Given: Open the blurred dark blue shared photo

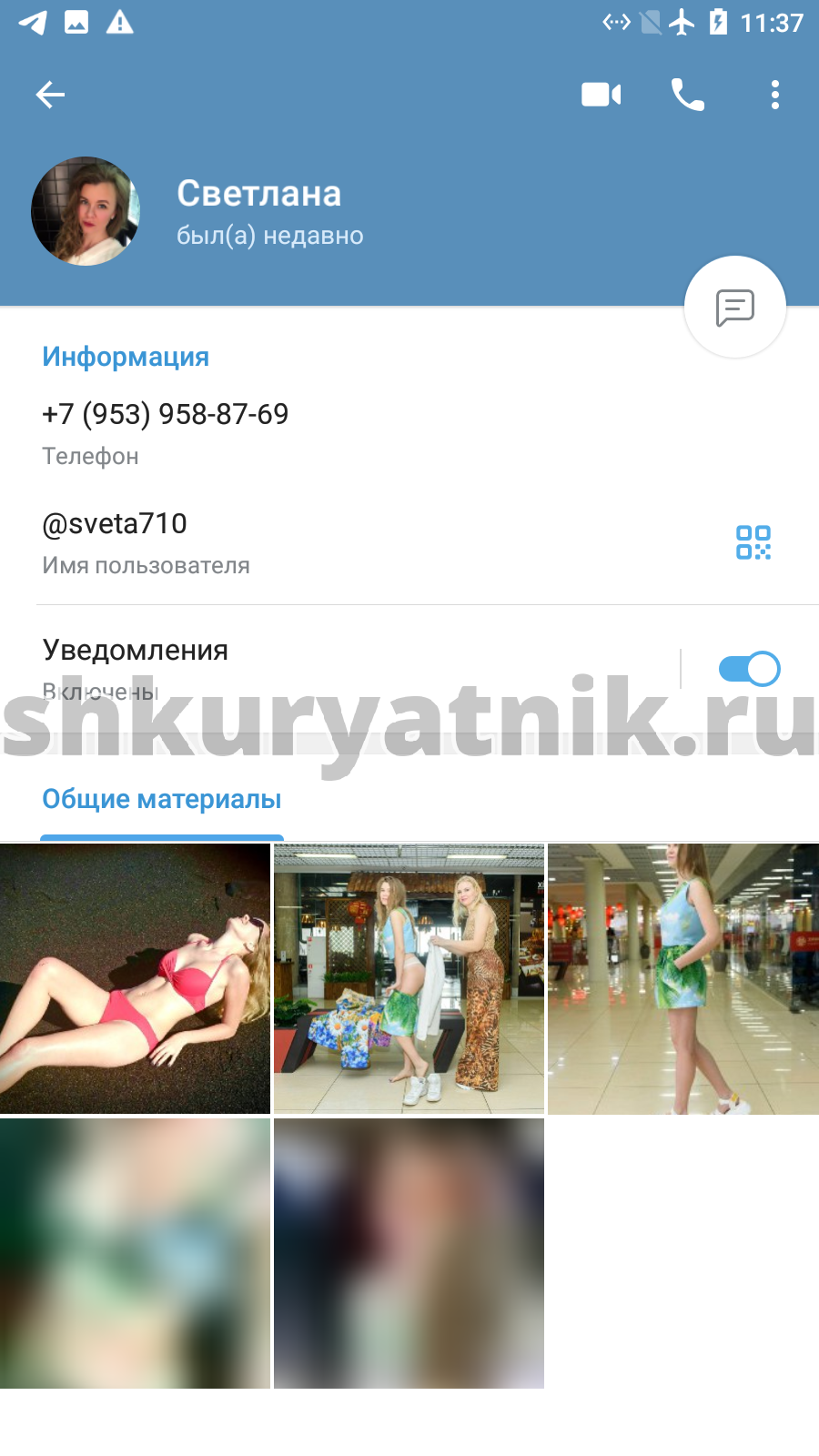Looking at the screenshot, I should pos(409,1253).
